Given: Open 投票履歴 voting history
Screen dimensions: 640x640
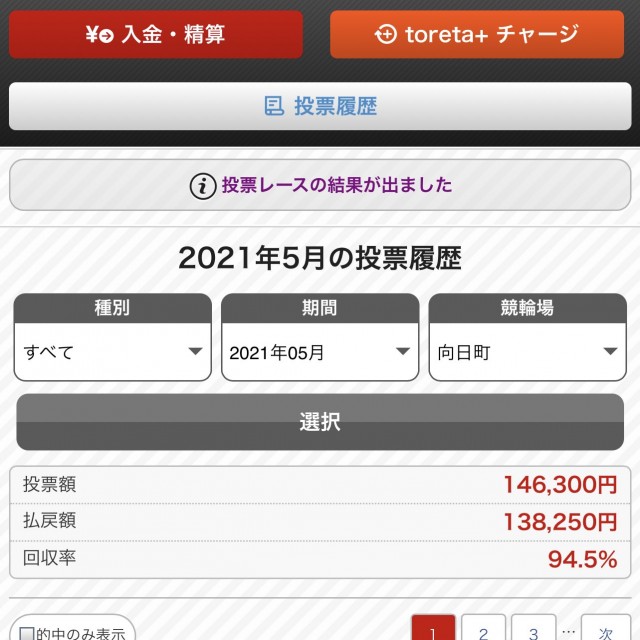Looking at the screenshot, I should (320, 106).
